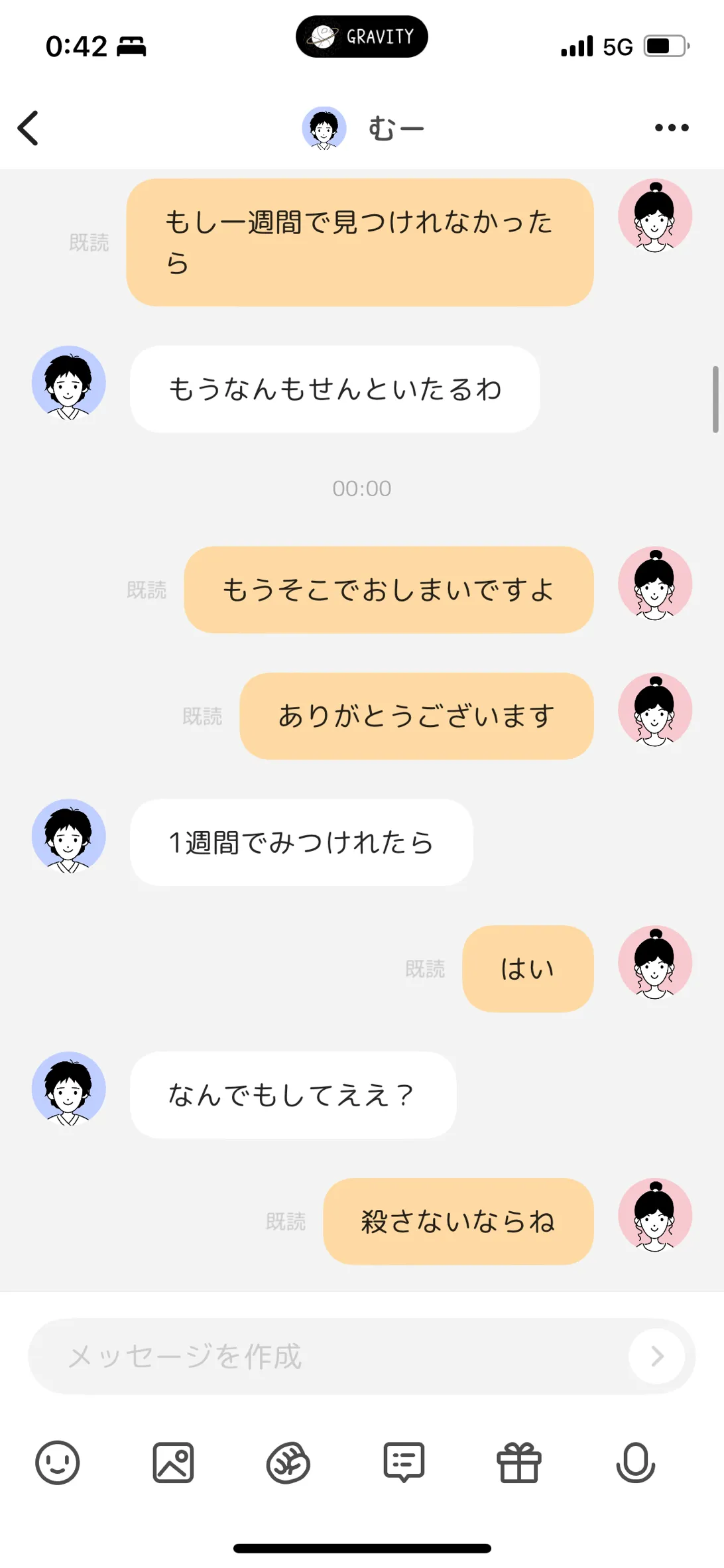Tap the pink avatar beside 殺さないならね
Viewport: 724px width, 1568px height.
655,1215
